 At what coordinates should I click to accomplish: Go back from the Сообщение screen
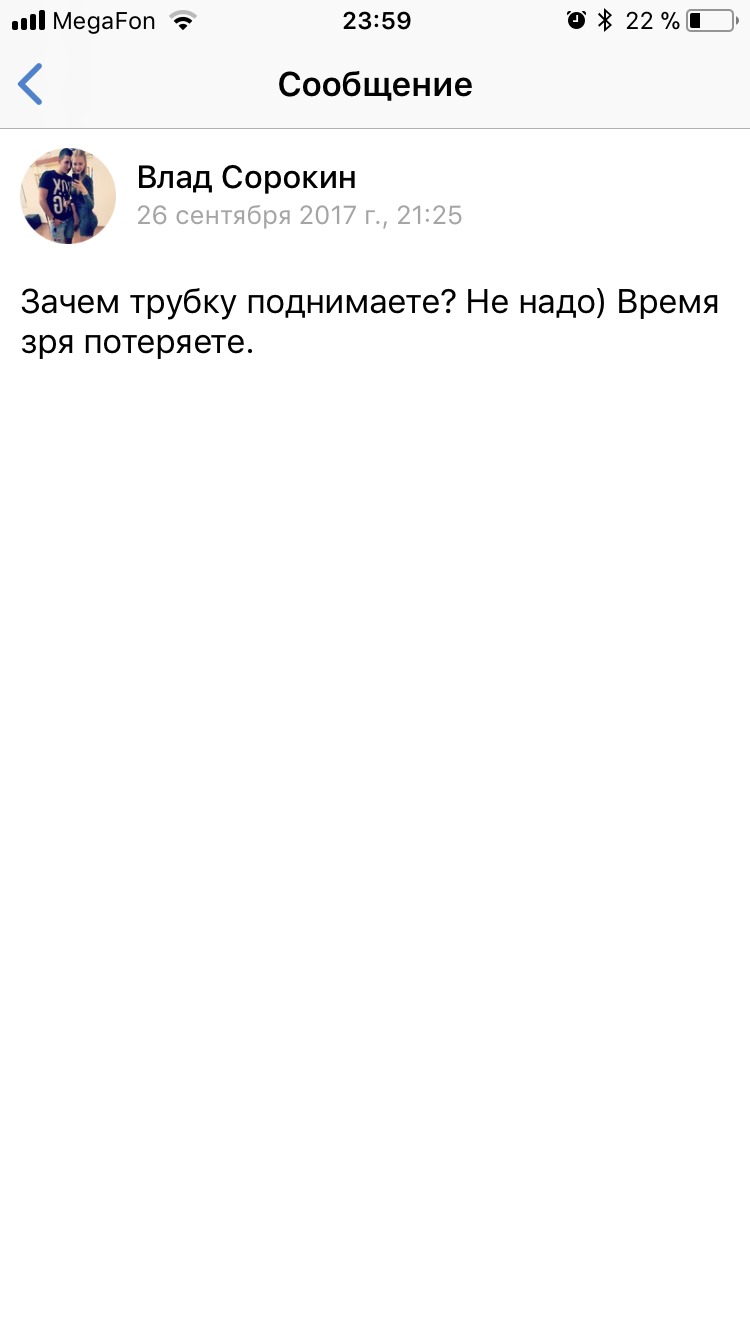(31, 84)
